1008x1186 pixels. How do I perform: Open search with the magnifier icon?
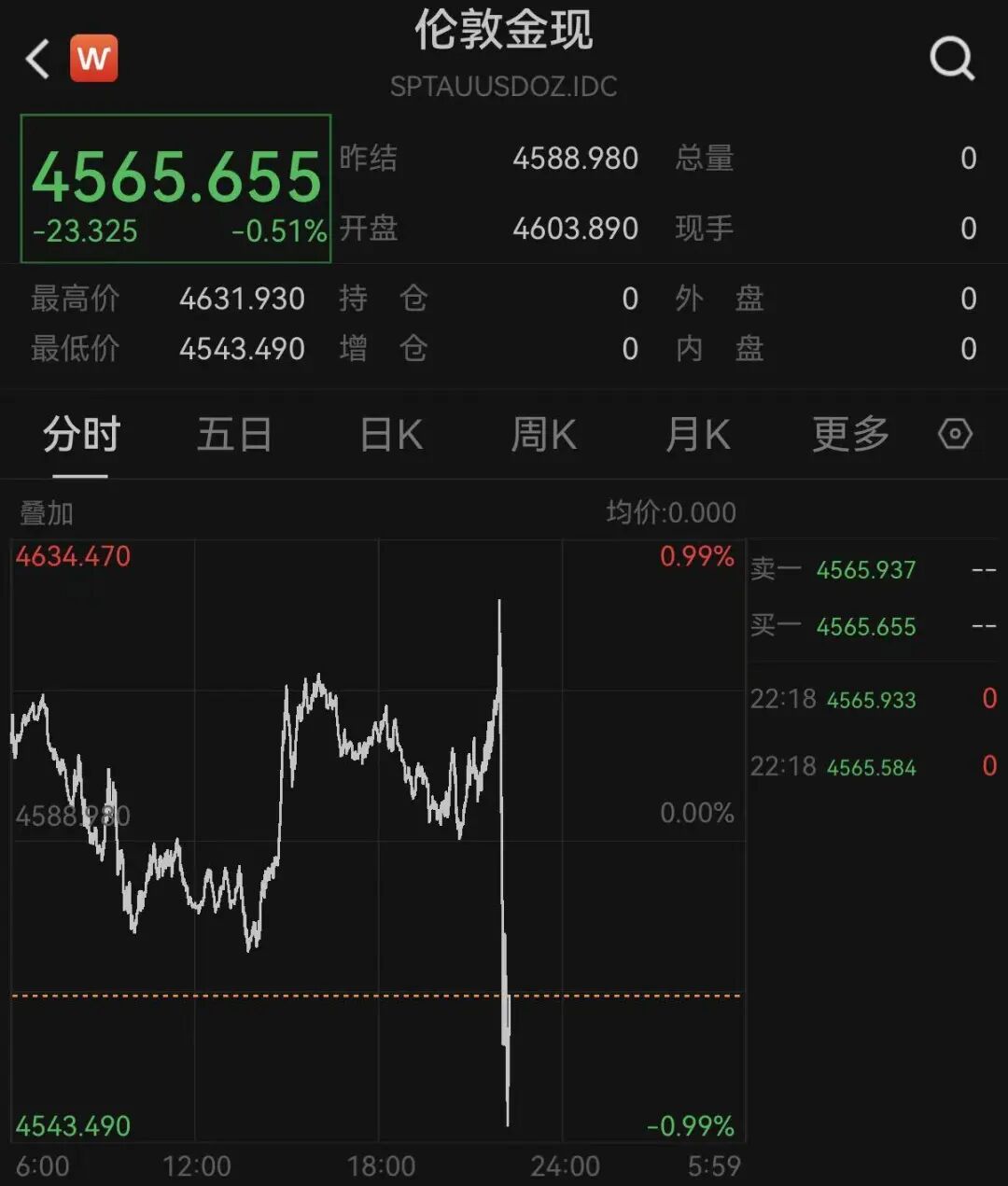coord(952,59)
